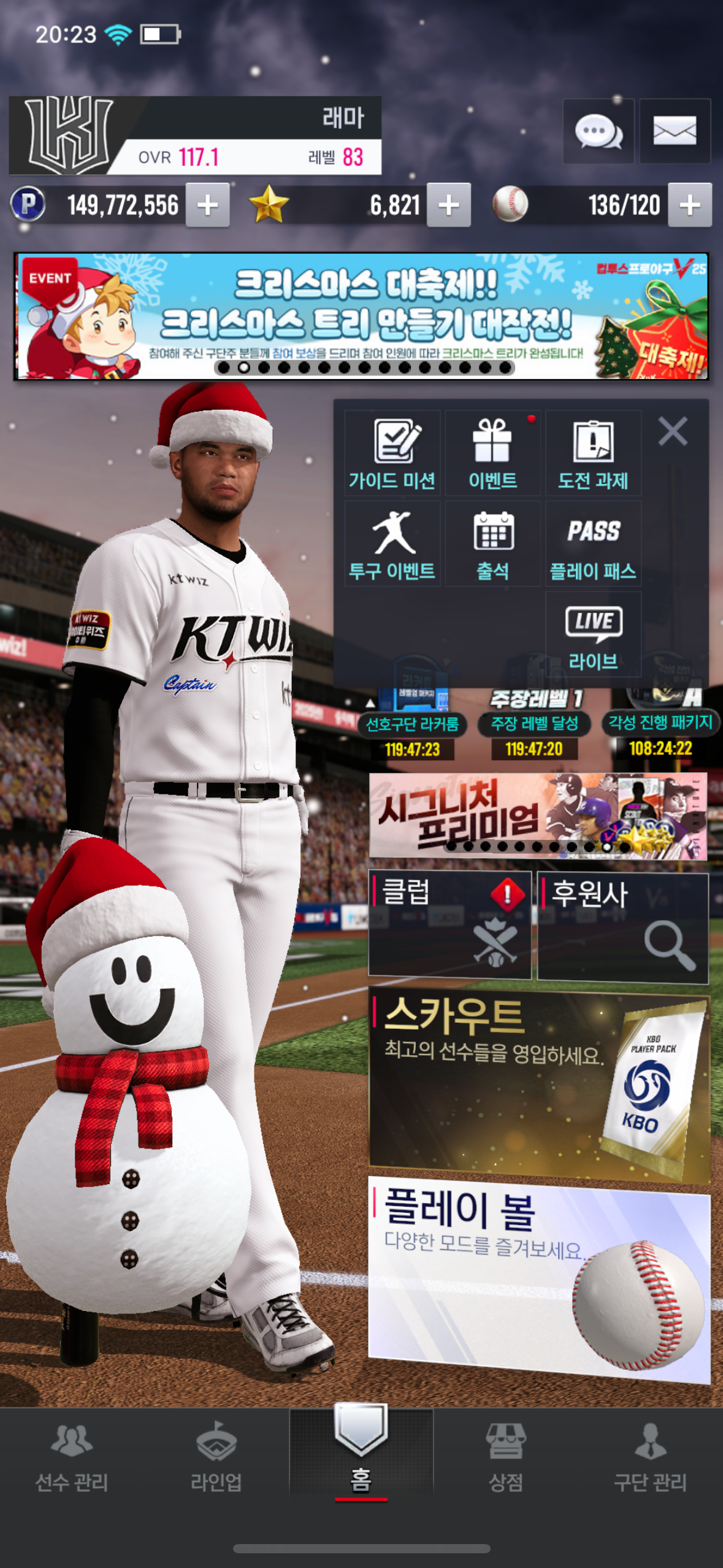Check 출석 attendance calendar
This screenshot has width=723, height=1568.
pos(493,544)
